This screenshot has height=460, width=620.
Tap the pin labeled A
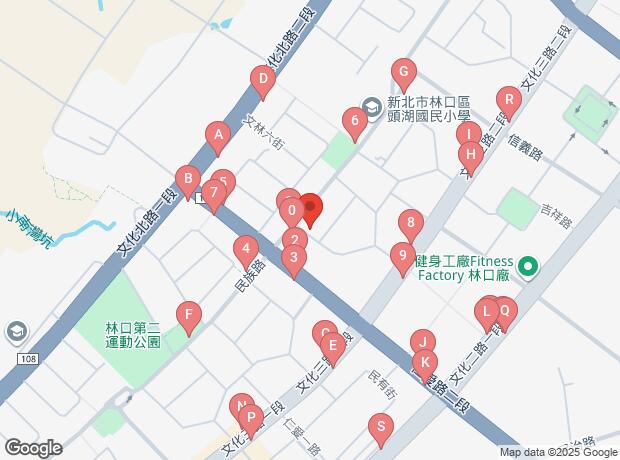(217, 135)
